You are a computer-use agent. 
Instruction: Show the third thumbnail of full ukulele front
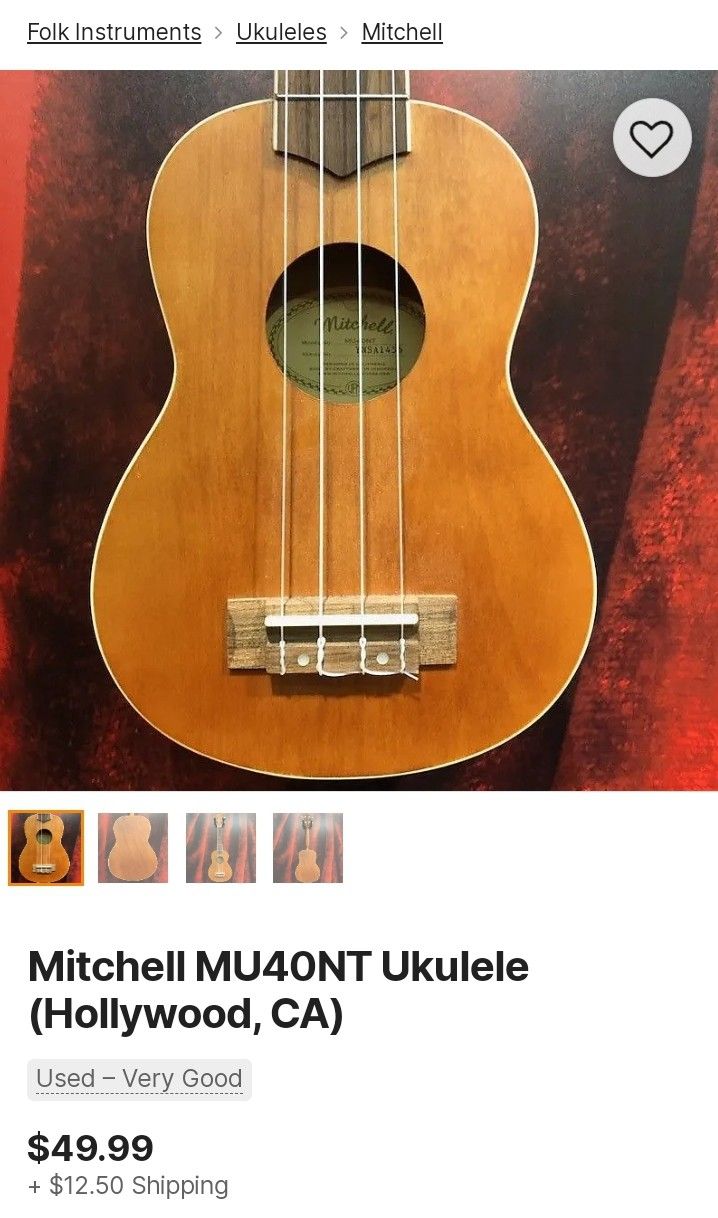[221, 848]
